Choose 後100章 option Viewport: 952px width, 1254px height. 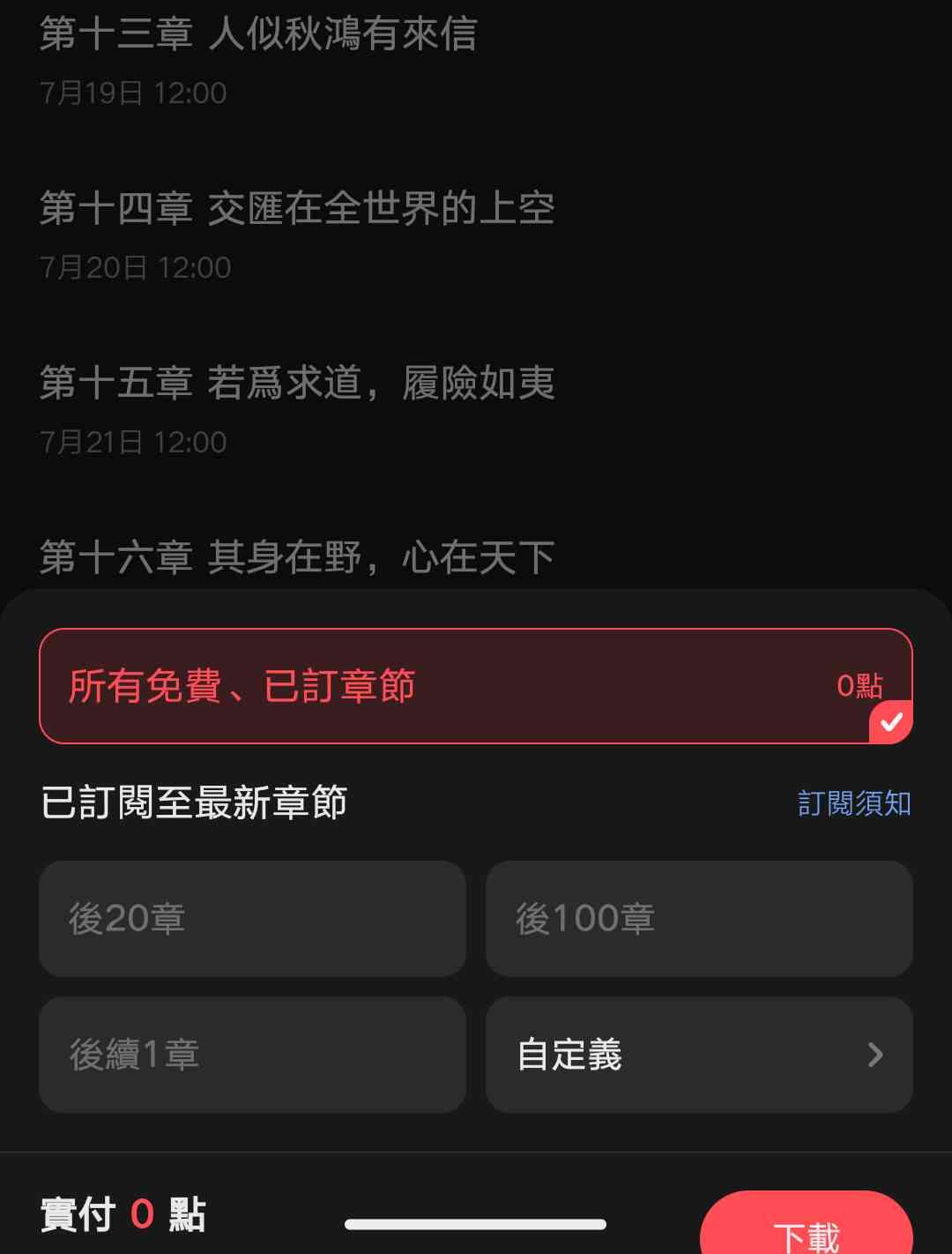(x=699, y=919)
